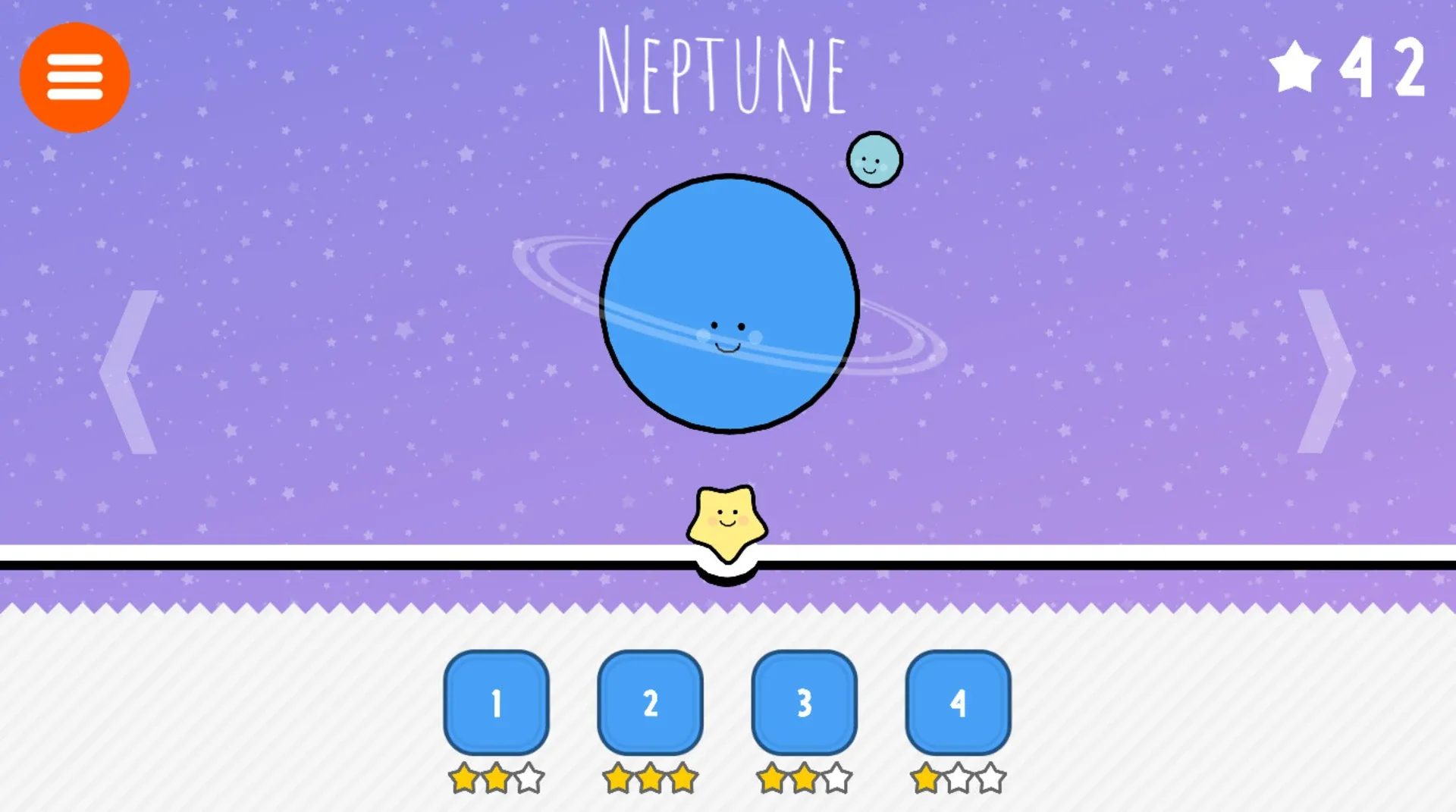Start level 2
1456x812 pixels.
tap(650, 702)
